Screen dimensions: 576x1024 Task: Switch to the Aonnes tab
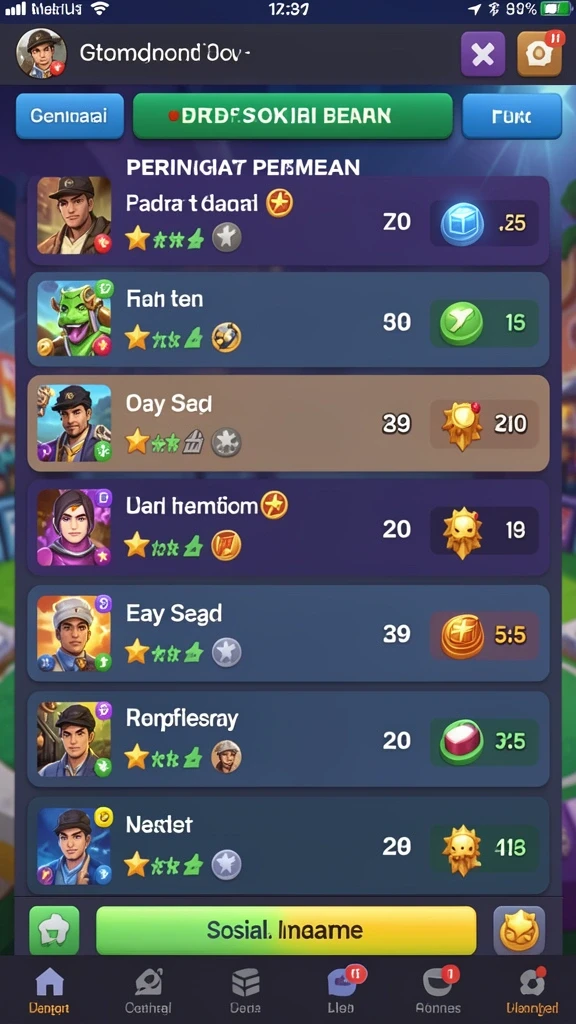coord(439,991)
